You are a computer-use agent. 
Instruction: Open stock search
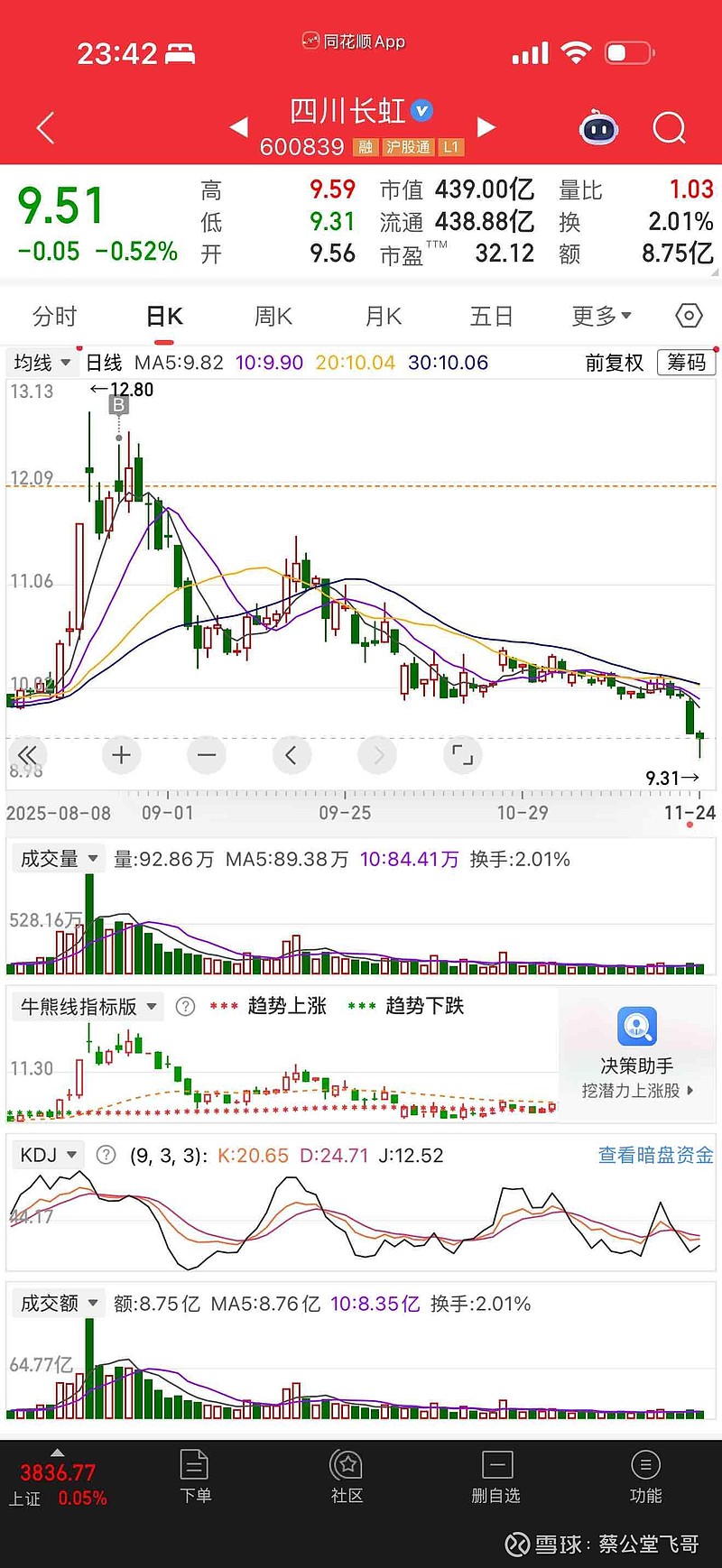(669, 128)
